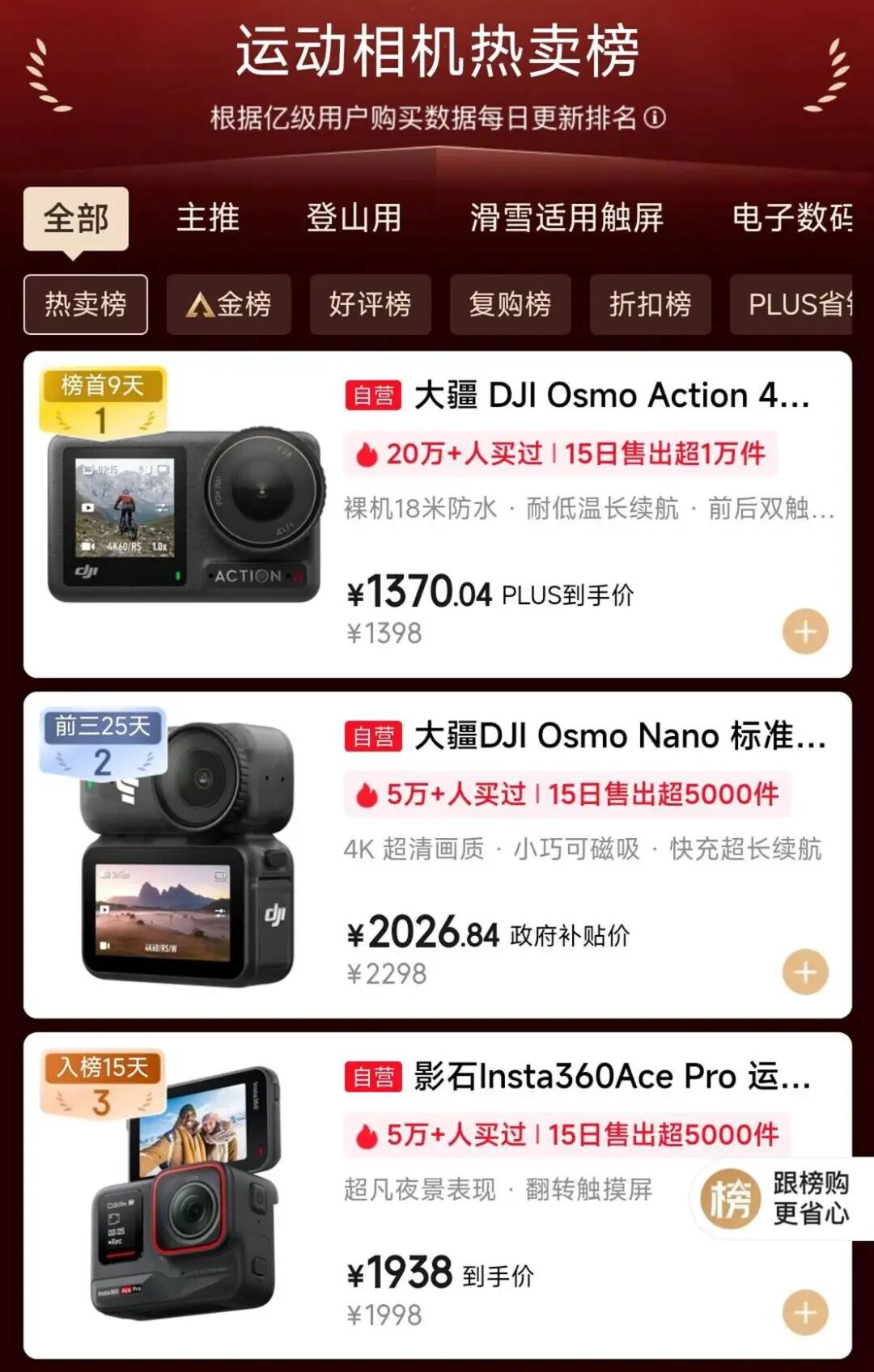Select the 全部 category tab
Screen dimensions: 874x1372
pyautogui.click(x=75, y=218)
